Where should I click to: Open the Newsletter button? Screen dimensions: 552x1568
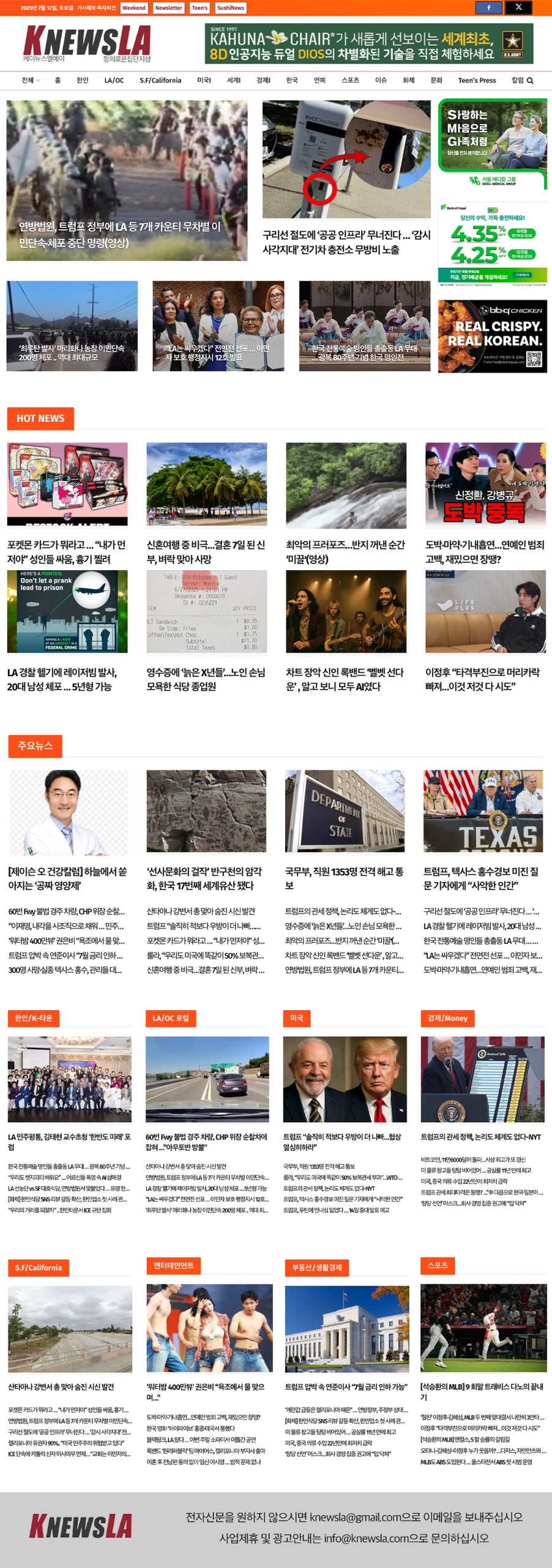pos(168,8)
